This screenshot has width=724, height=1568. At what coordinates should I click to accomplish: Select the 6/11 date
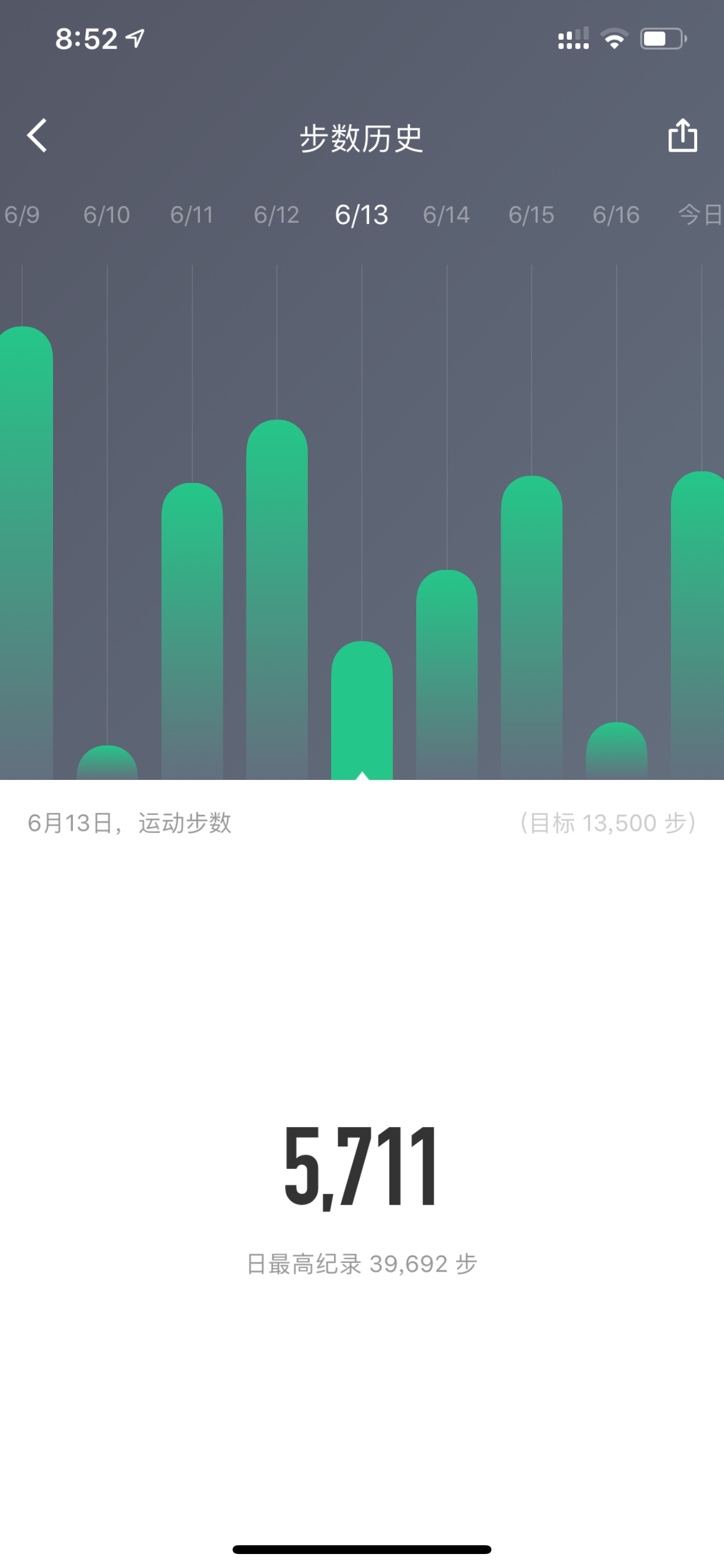(x=192, y=215)
